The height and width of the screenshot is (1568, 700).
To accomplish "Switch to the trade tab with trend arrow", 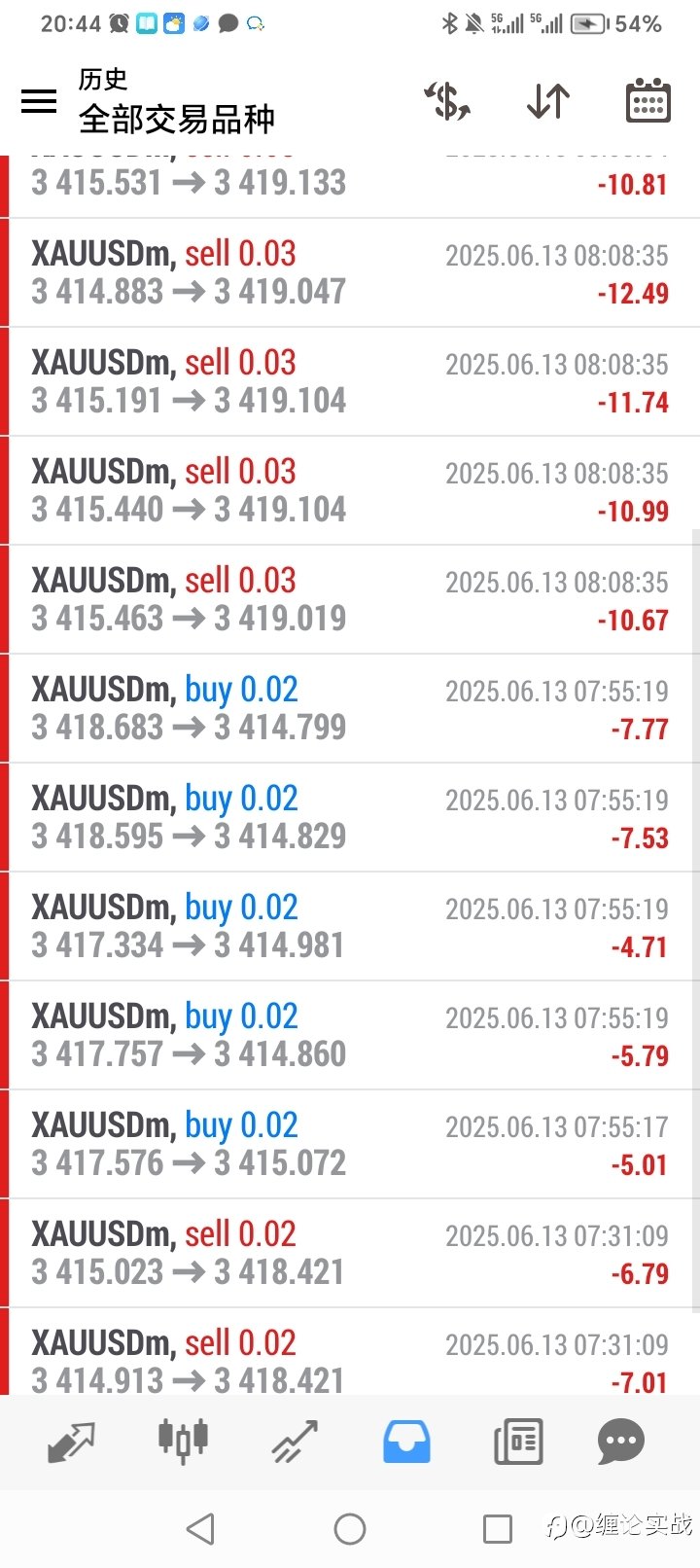I will (x=295, y=1442).
